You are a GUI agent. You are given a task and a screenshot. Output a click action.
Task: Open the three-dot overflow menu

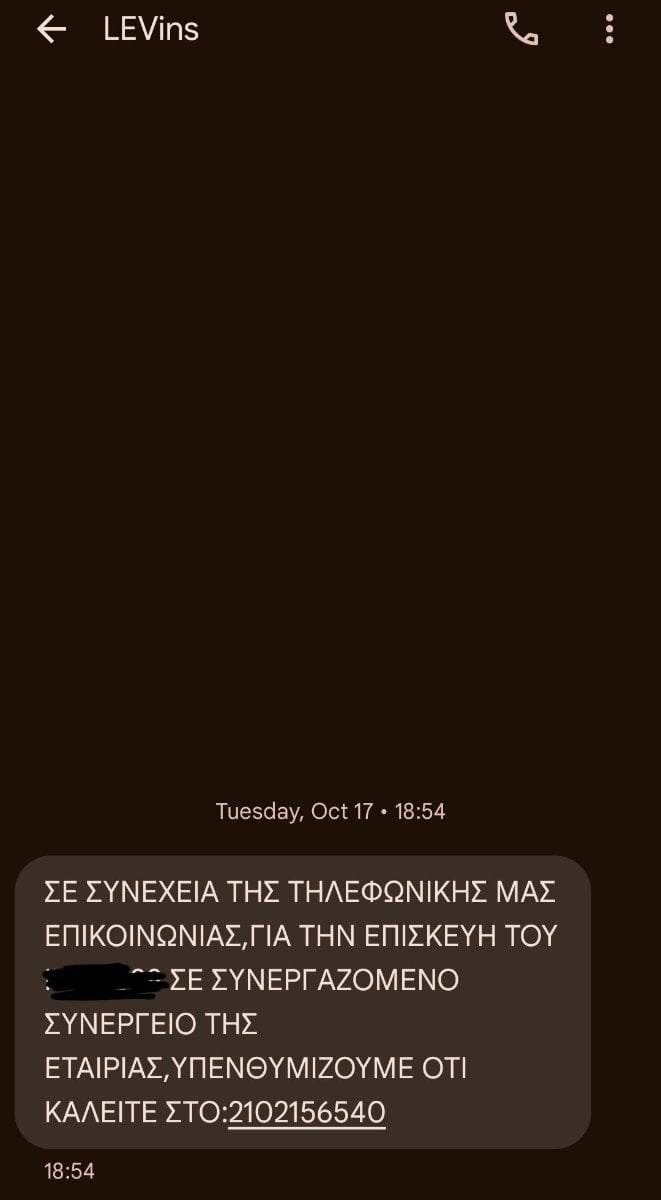coord(609,30)
